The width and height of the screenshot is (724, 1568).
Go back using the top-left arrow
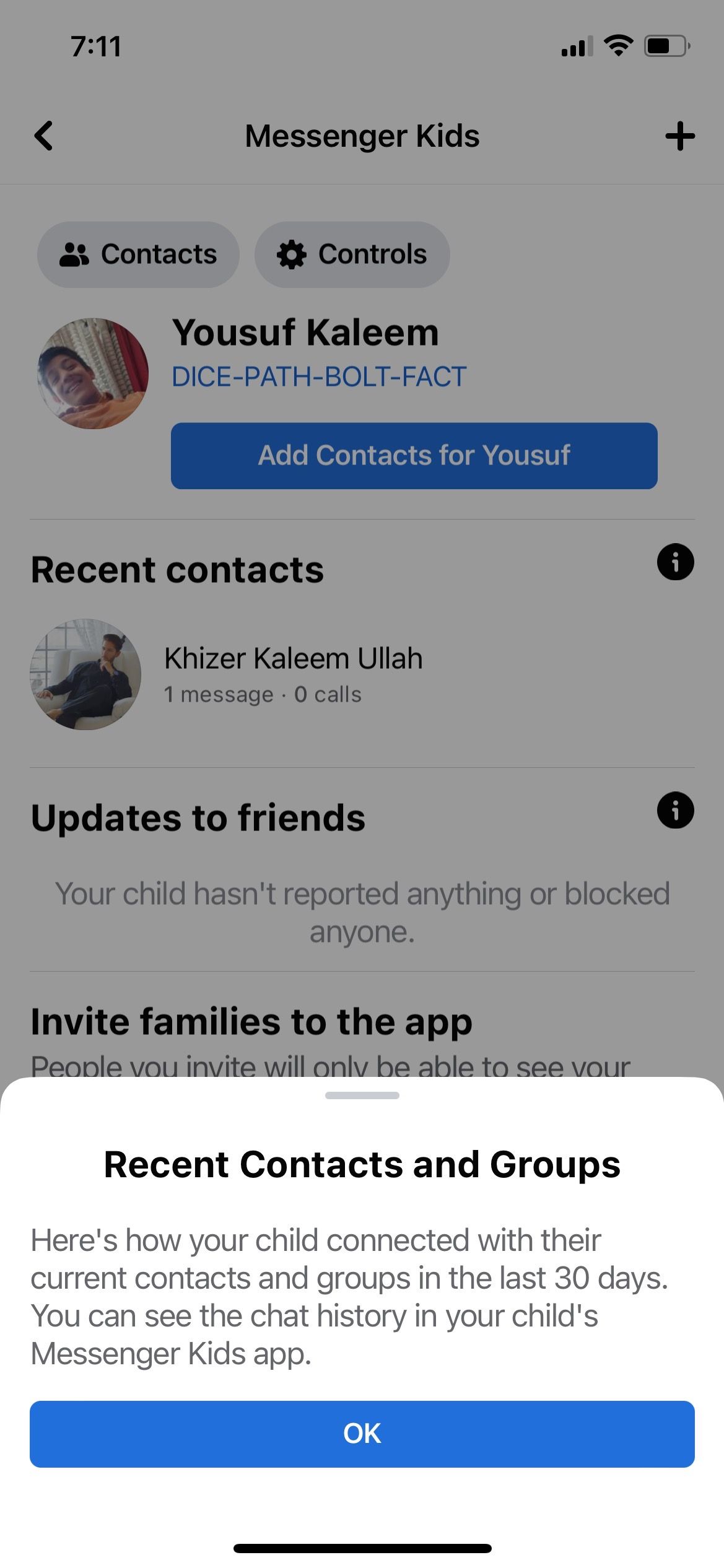point(43,136)
